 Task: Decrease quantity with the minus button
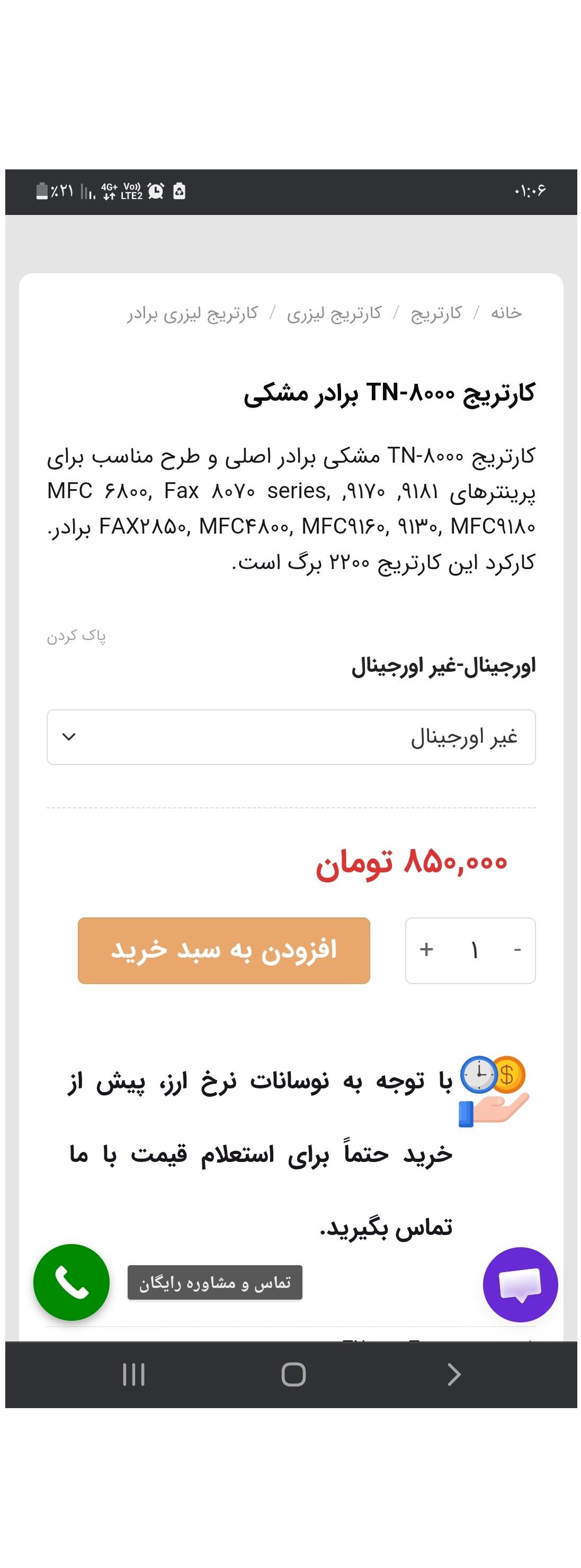coord(517,950)
